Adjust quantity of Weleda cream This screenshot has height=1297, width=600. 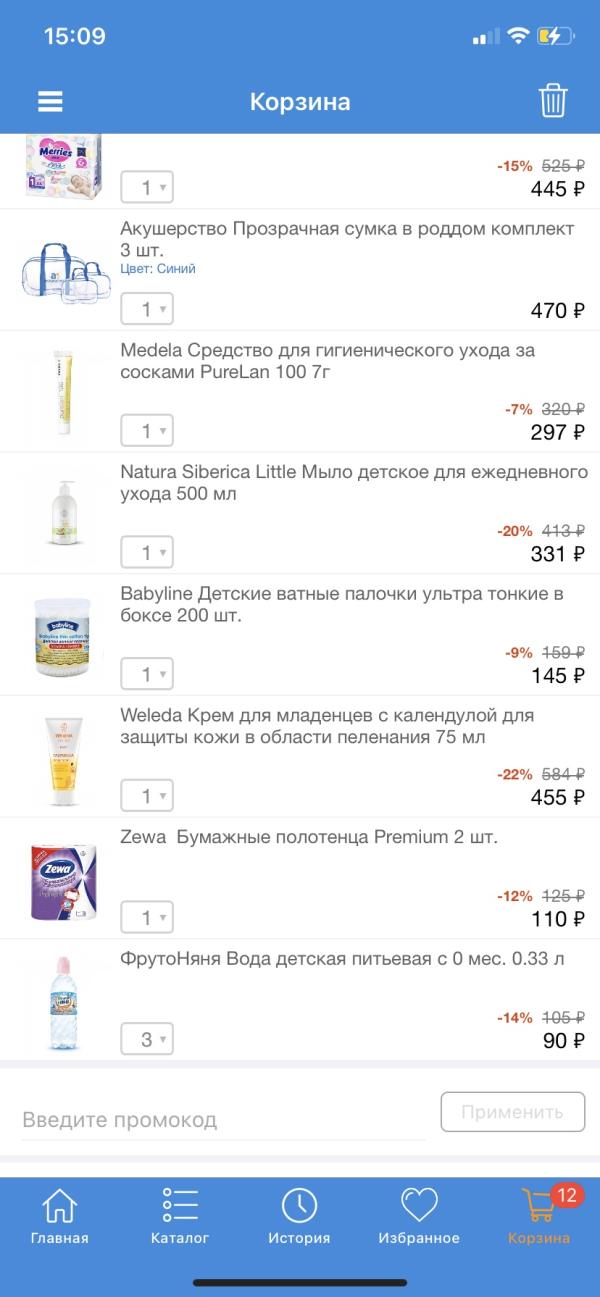147,796
